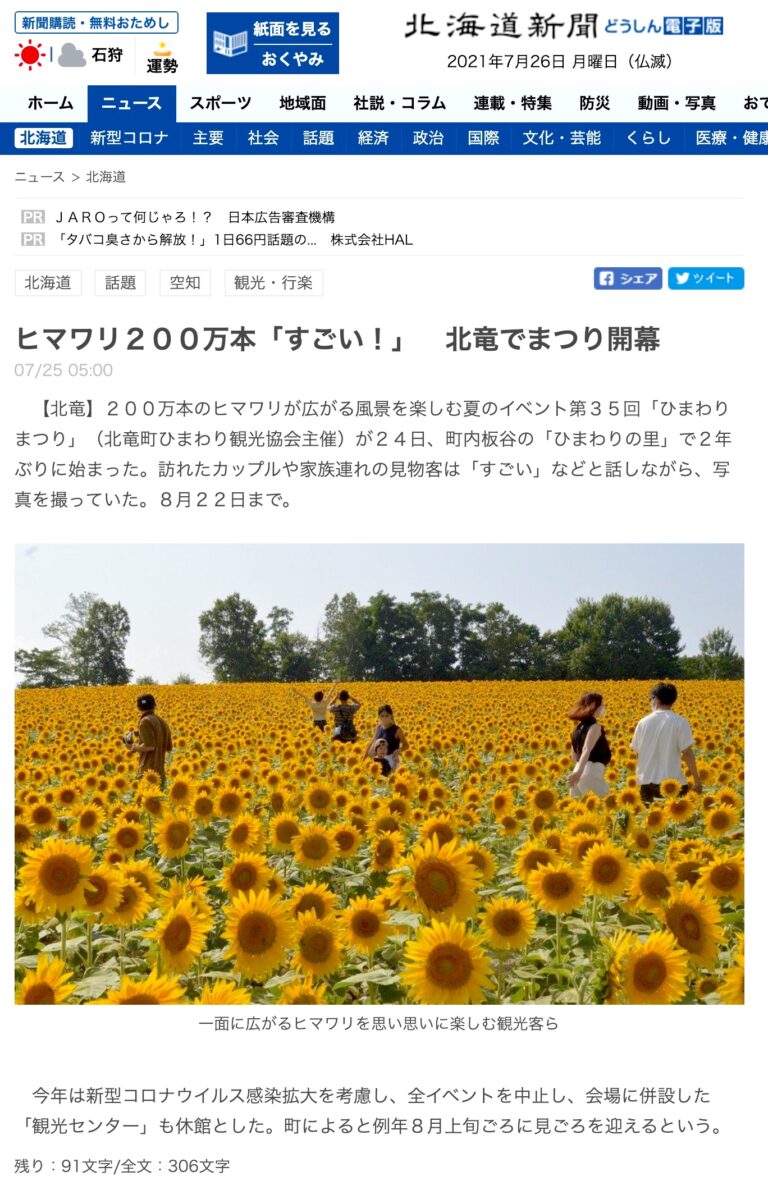
Task: Select 新型コロナ sub-category
Action: click(129, 138)
